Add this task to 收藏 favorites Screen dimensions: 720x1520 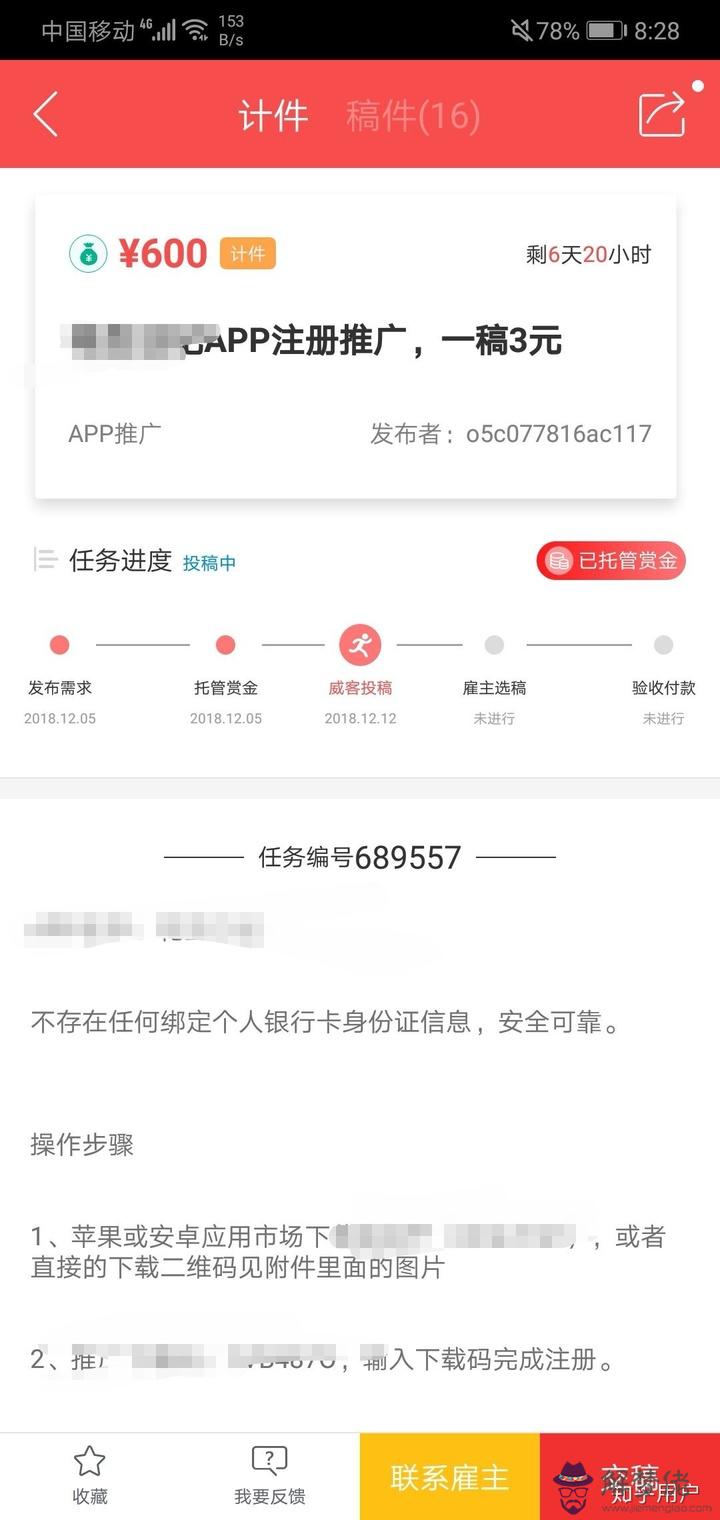90,1476
